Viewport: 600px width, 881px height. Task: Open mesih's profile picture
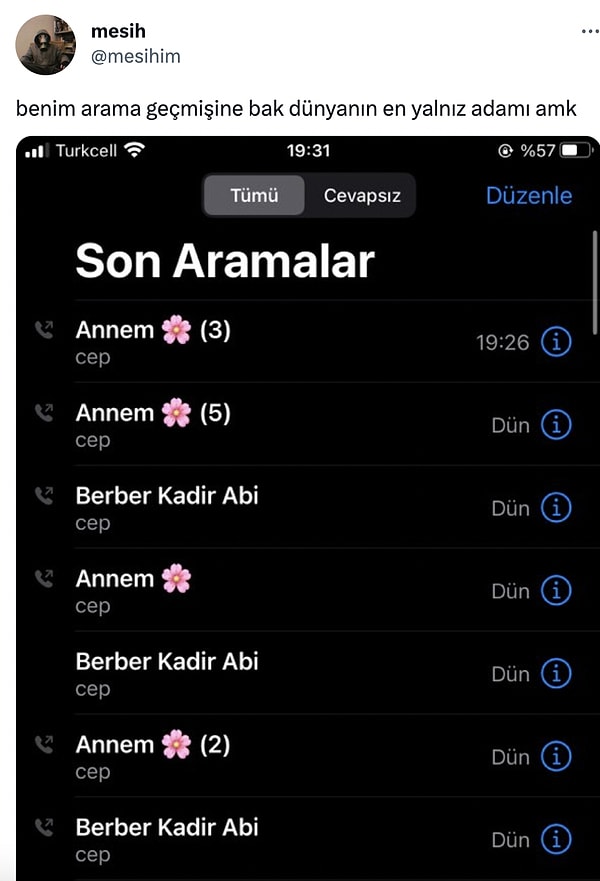click(45, 45)
